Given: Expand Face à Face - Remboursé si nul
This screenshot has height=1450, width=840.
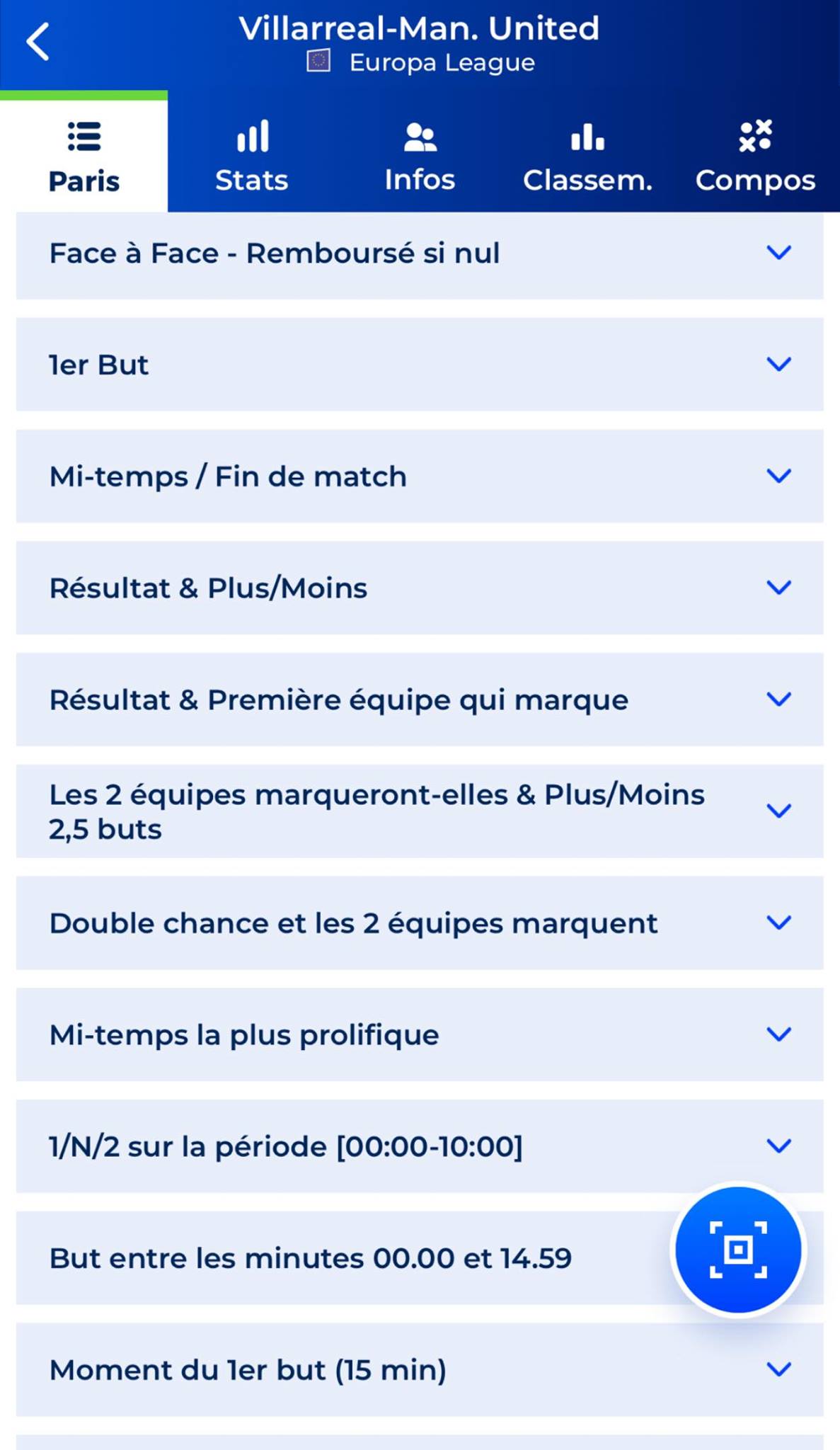Looking at the screenshot, I should pos(420,253).
